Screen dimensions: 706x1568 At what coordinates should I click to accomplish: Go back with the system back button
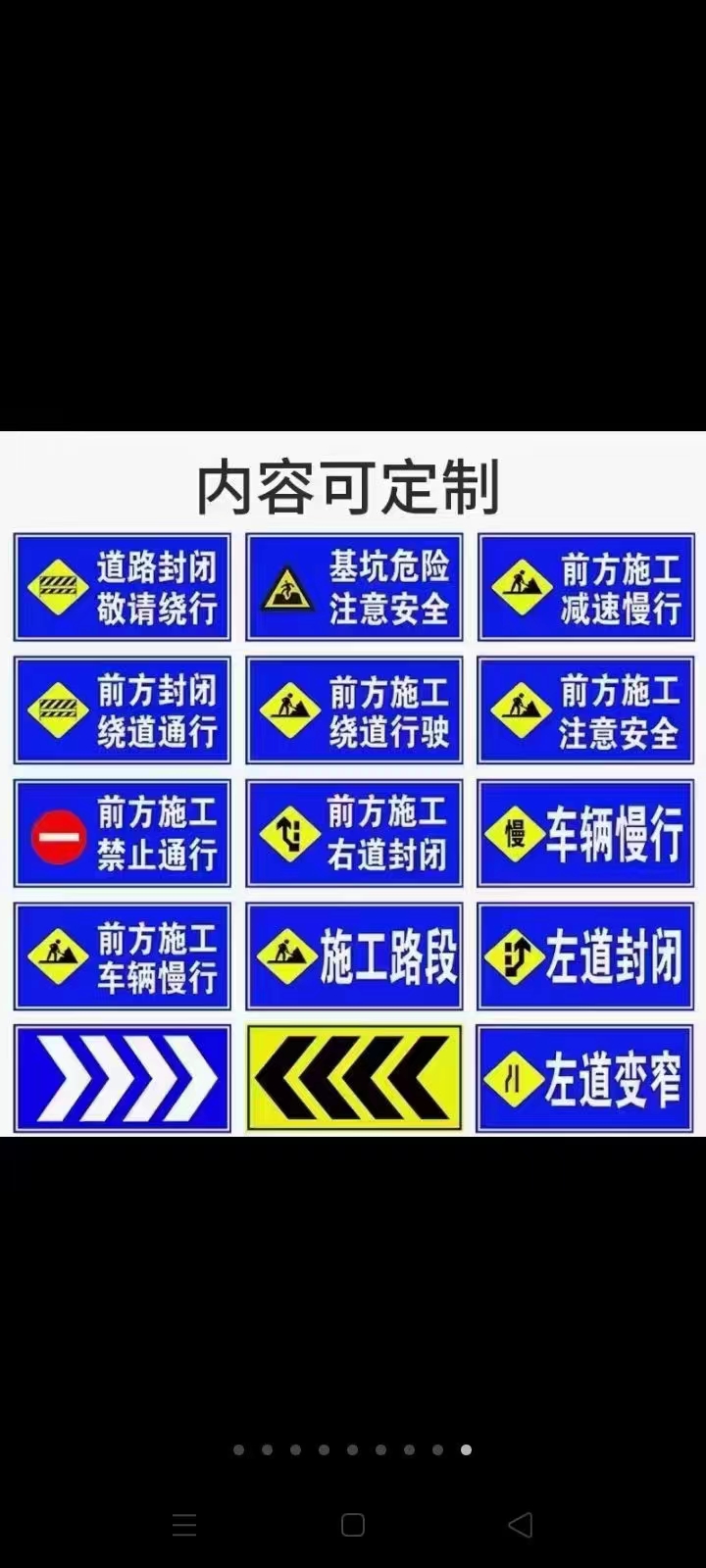521,1524
